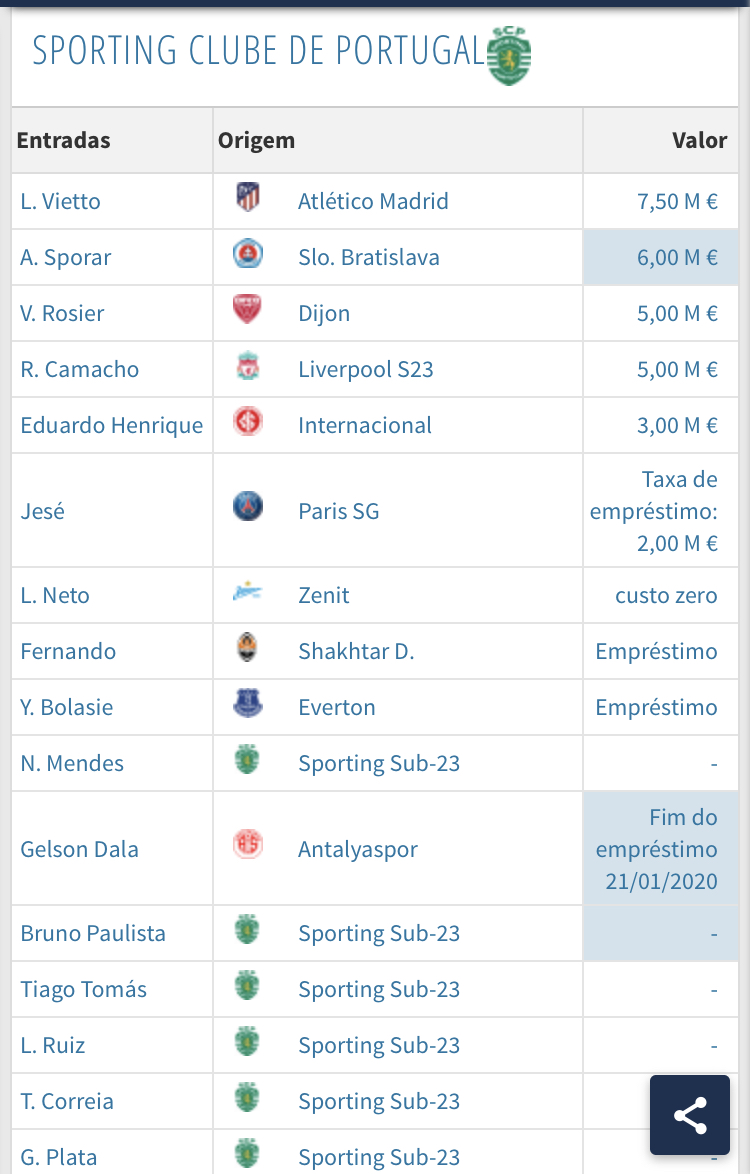The width and height of the screenshot is (750, 1174).
Task: Select the R. Camacho player link
Action: point(80,369)
